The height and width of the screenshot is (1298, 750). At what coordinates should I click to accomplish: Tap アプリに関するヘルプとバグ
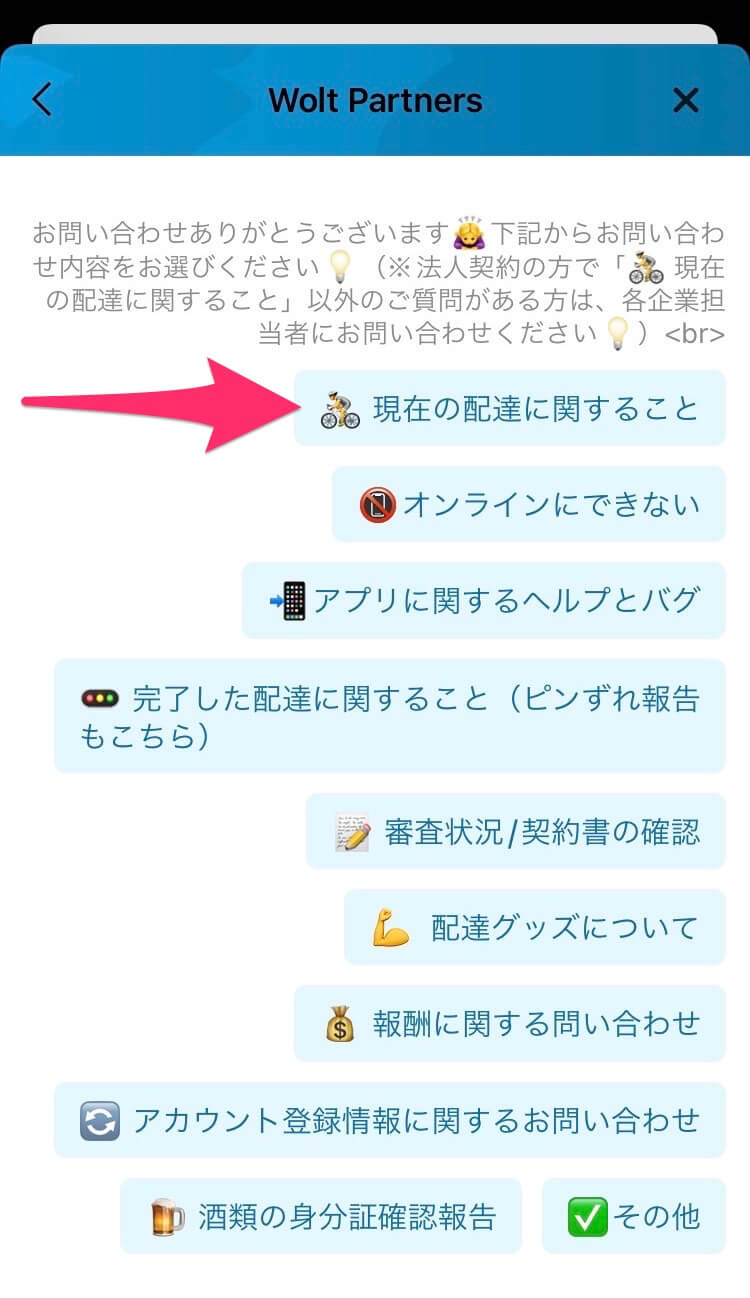pos(484,601)
